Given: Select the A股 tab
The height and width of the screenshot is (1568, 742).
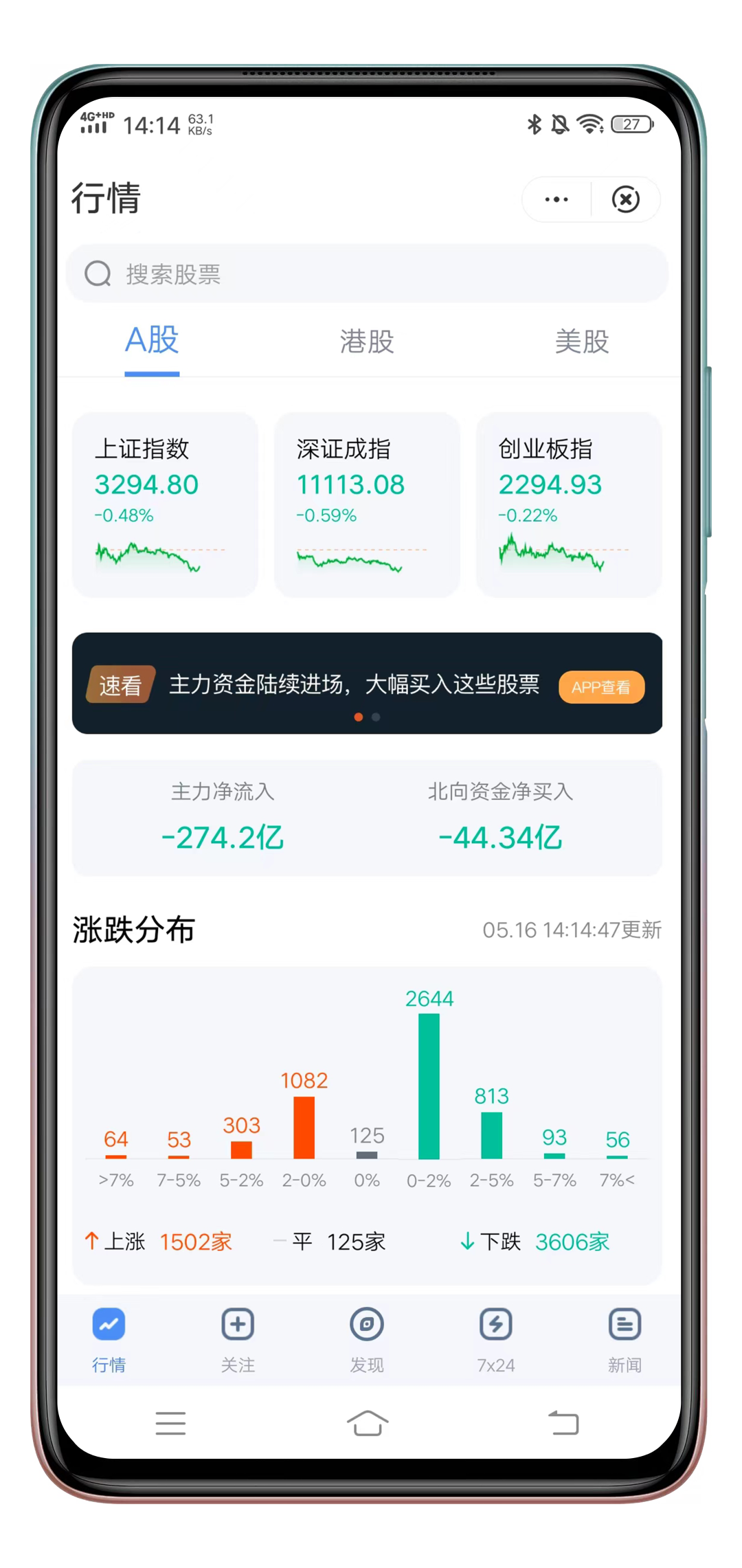Looking at the screenshot, I should (152, 341).
